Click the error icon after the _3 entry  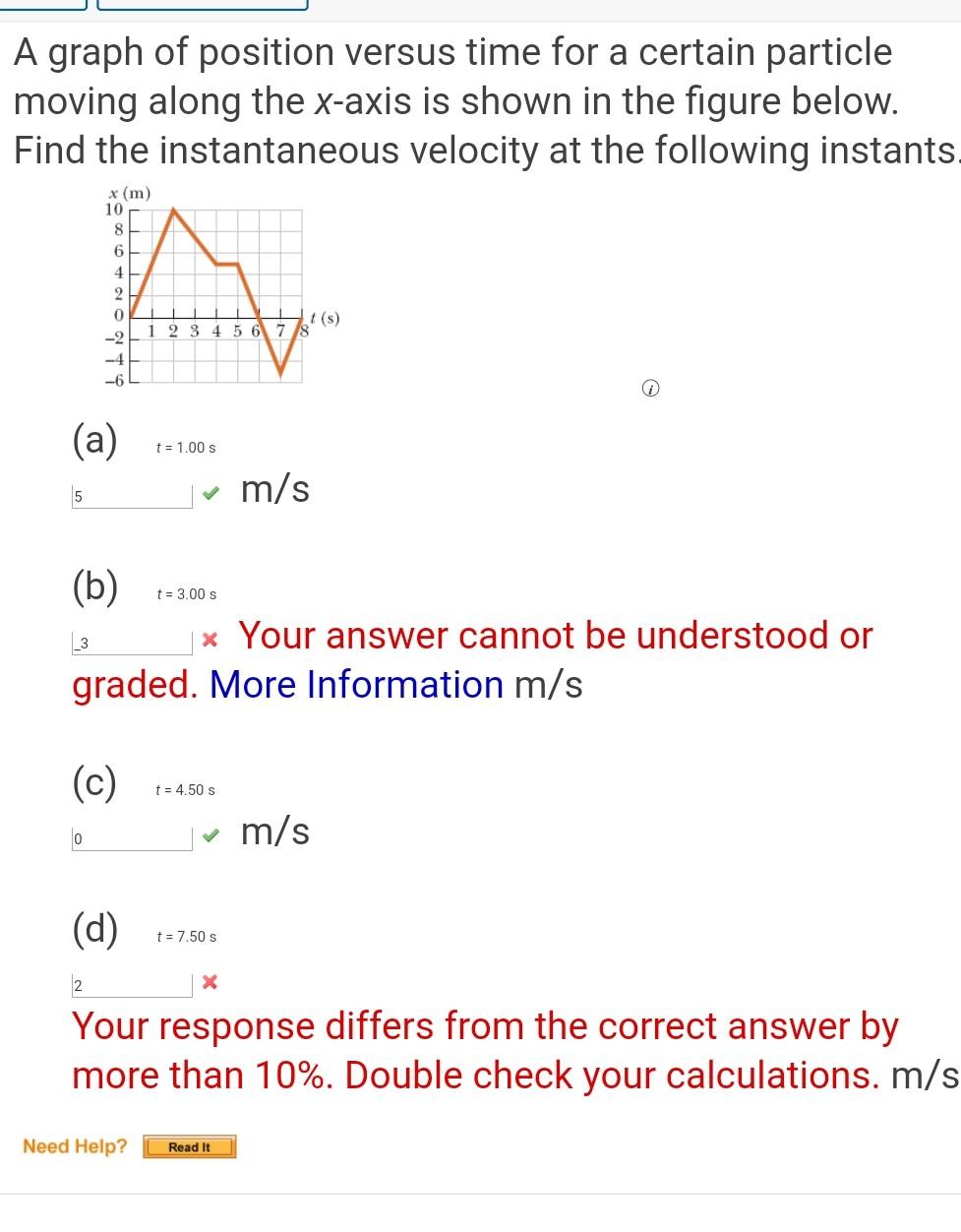tap(209, 639)
